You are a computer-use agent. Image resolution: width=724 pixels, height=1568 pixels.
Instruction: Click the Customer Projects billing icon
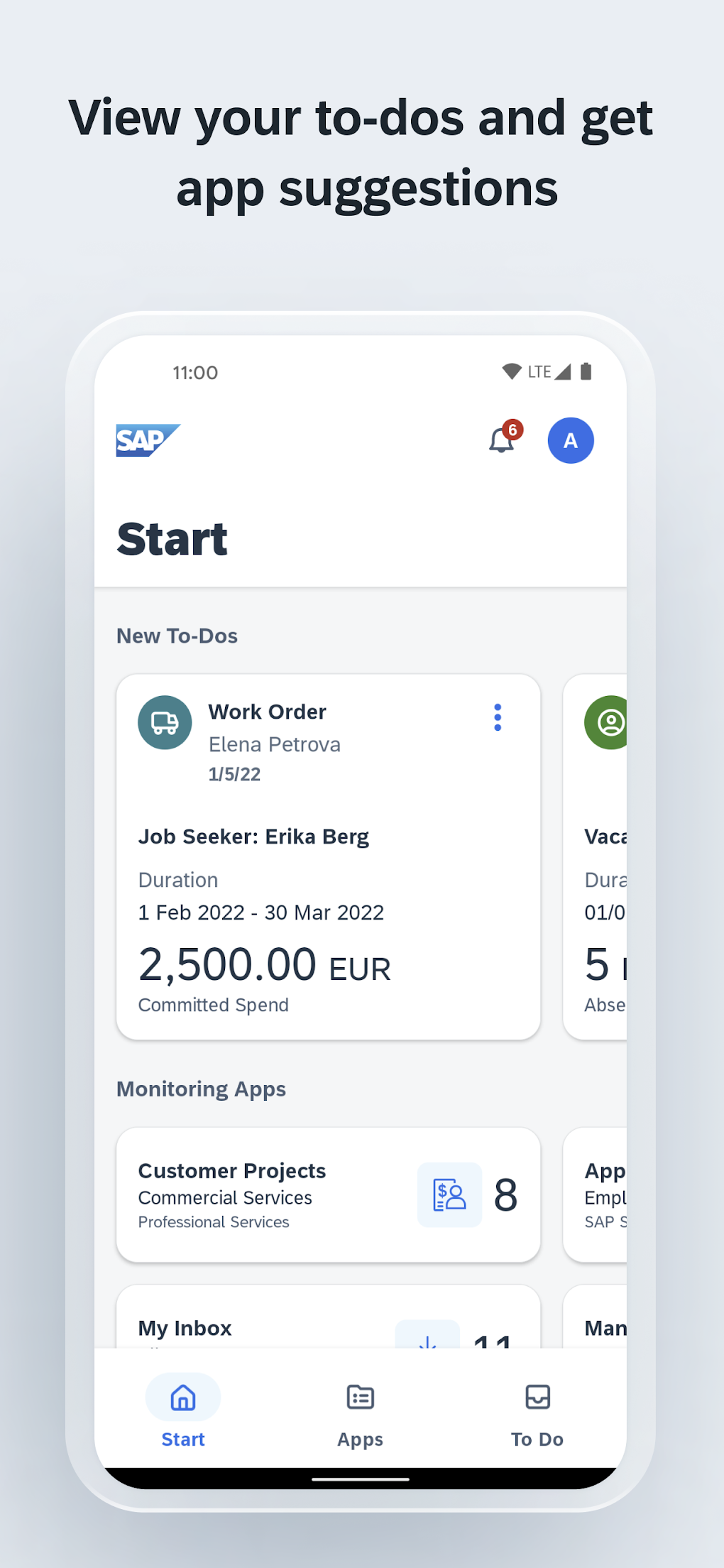tap(449, 1194)
